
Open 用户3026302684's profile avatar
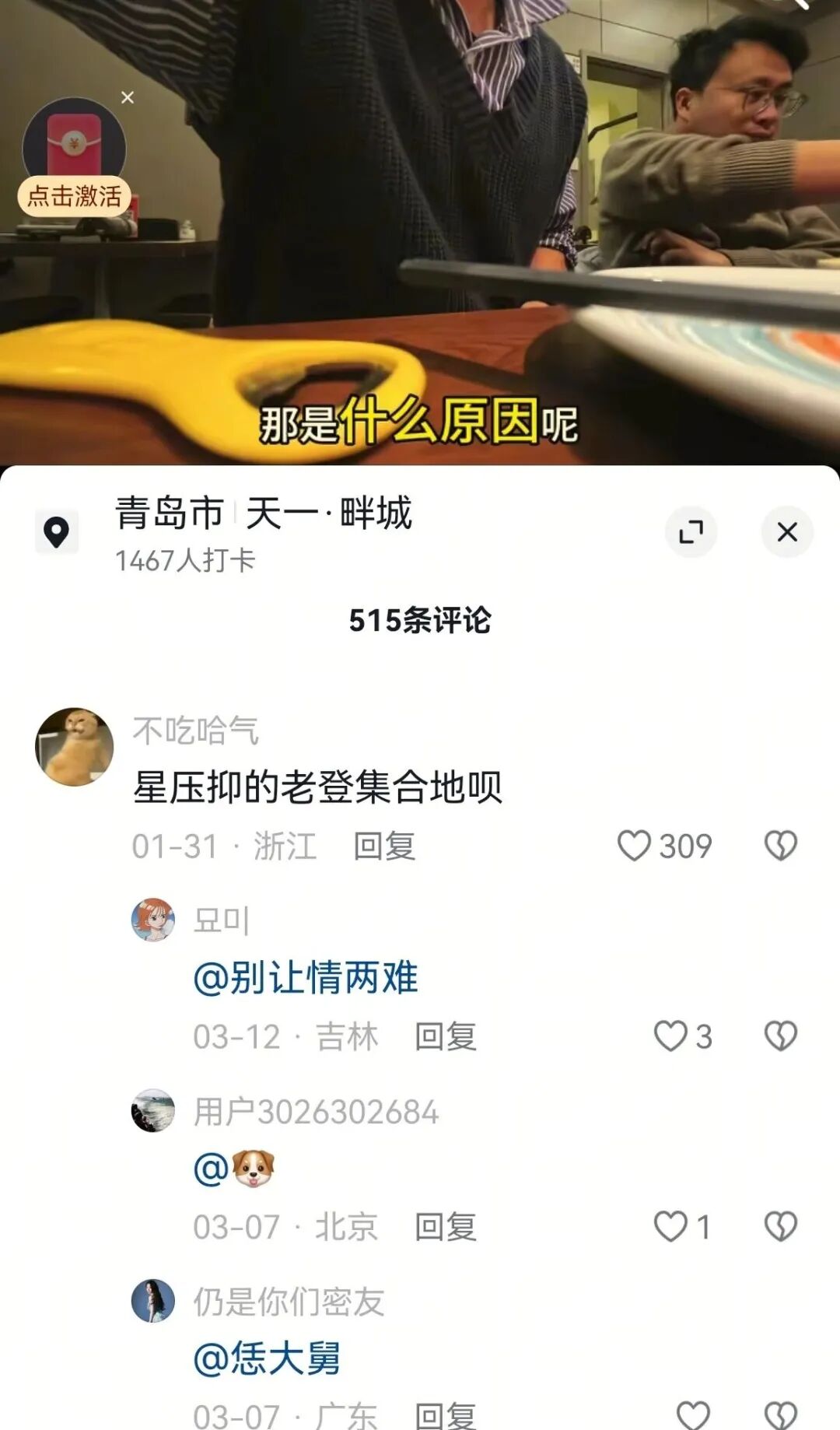click(153, 1111)
